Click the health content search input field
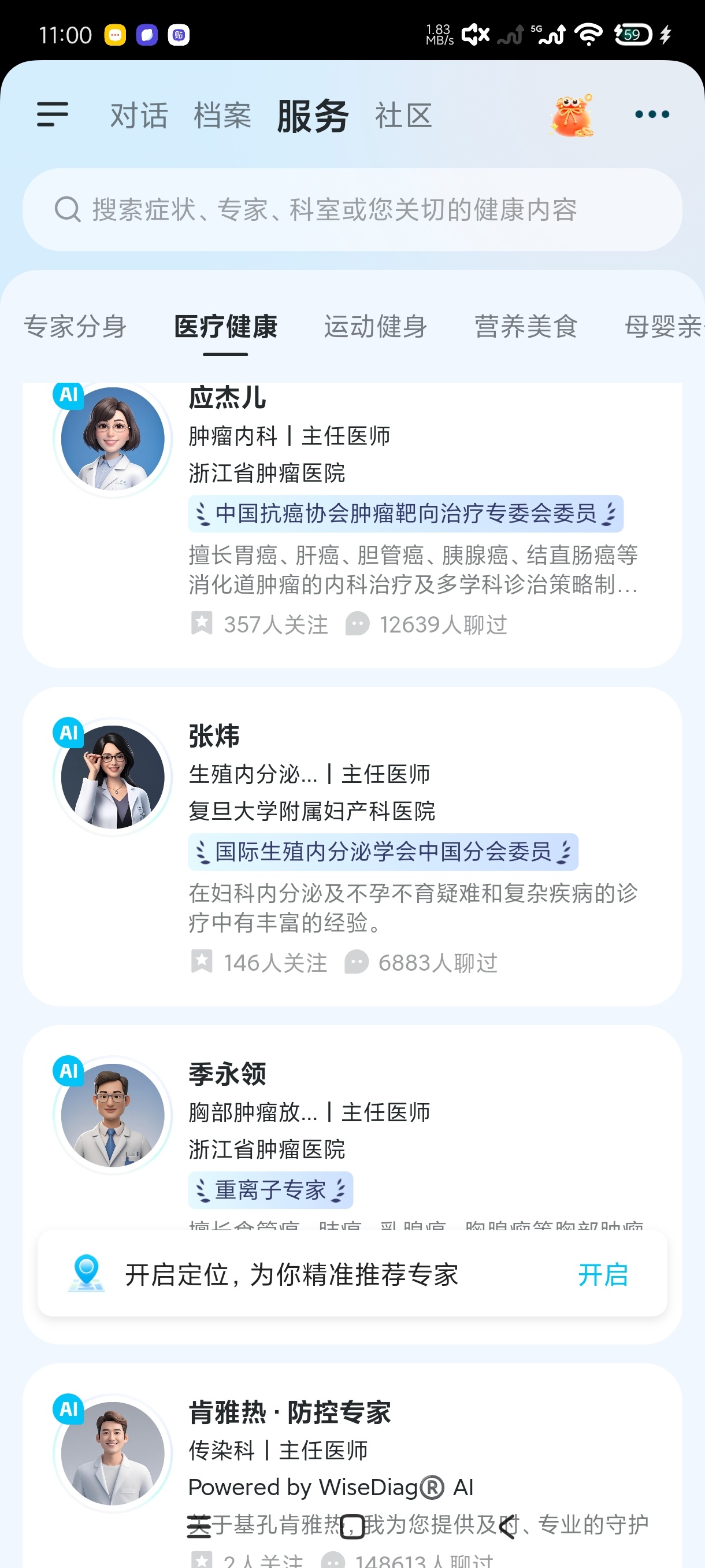 pyautogui.click(x=352, y=209)
